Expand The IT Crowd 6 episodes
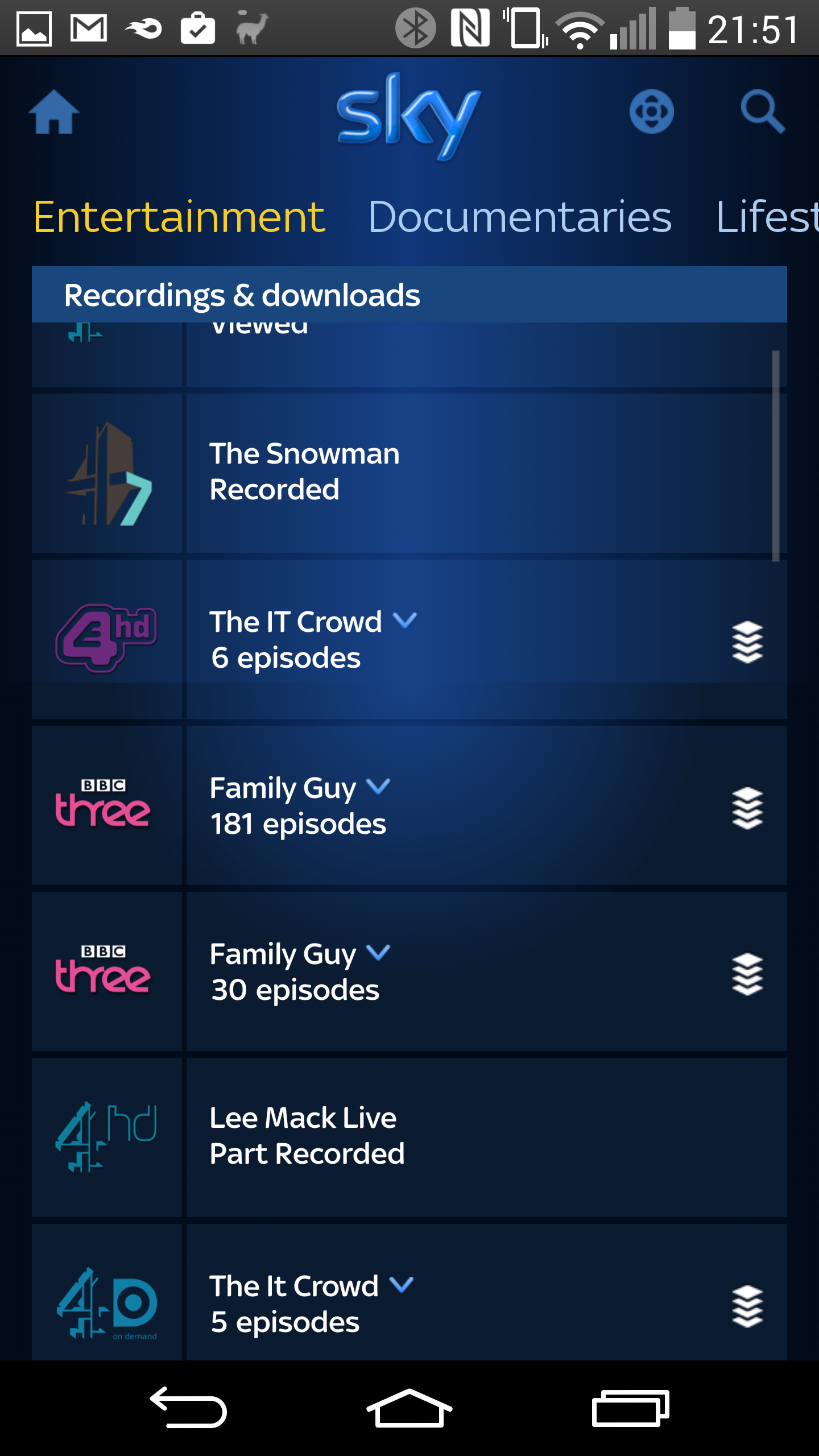This screenshot has width=819, height=1456. click(x=409, y=639)
